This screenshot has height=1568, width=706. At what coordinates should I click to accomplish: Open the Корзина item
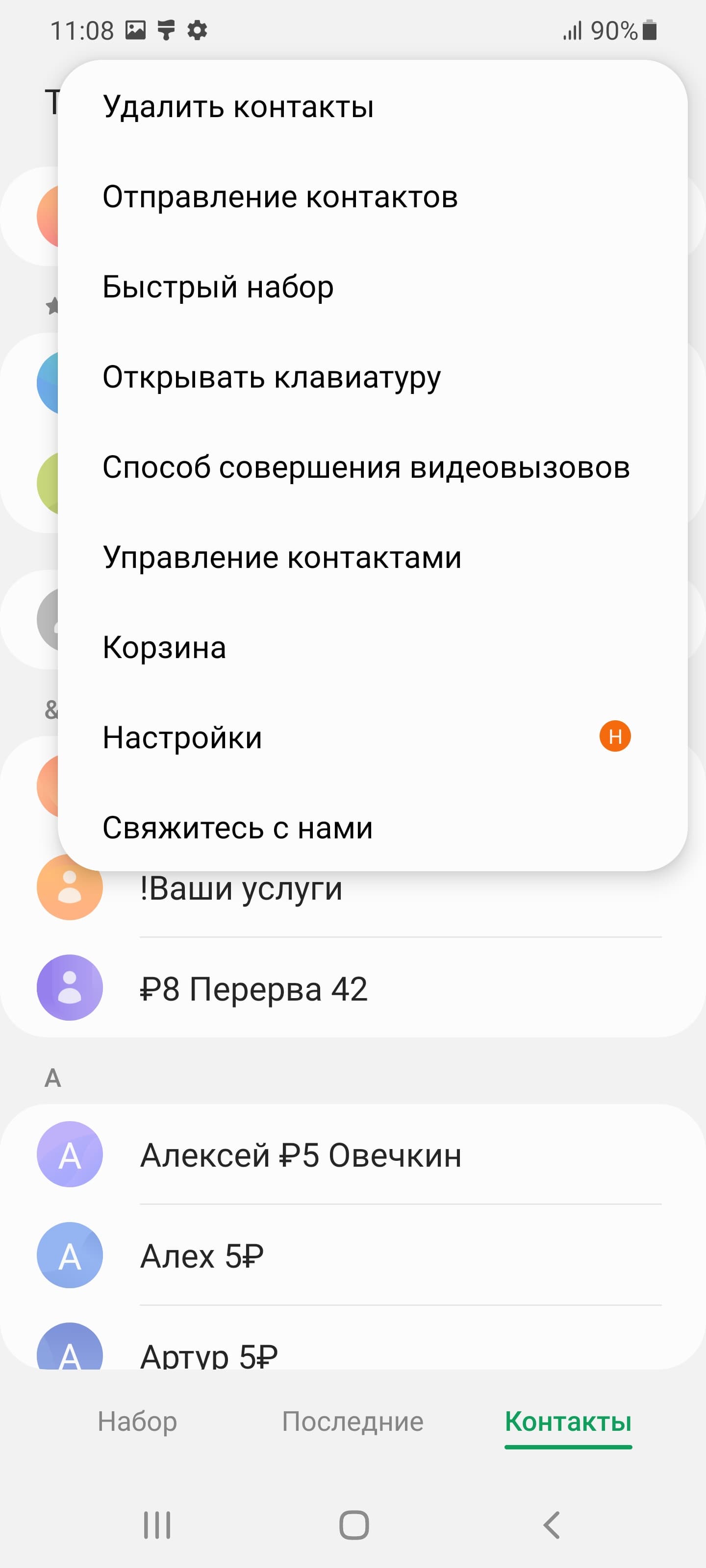coord(164,648)
